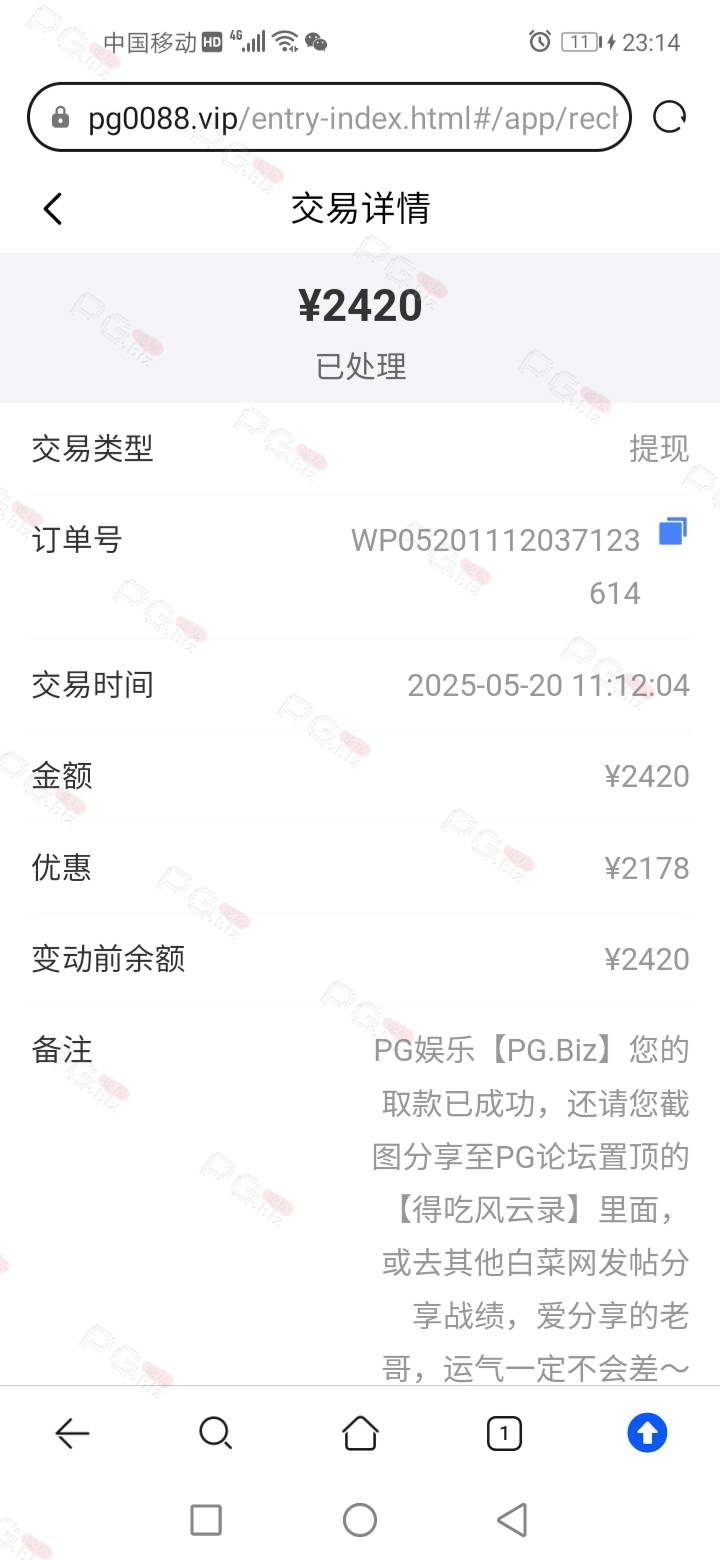The height and width of the screenshot is (1560, 720).
Task: Tap the browser toolbar back arrow
Action: (x=72, y=1434)
